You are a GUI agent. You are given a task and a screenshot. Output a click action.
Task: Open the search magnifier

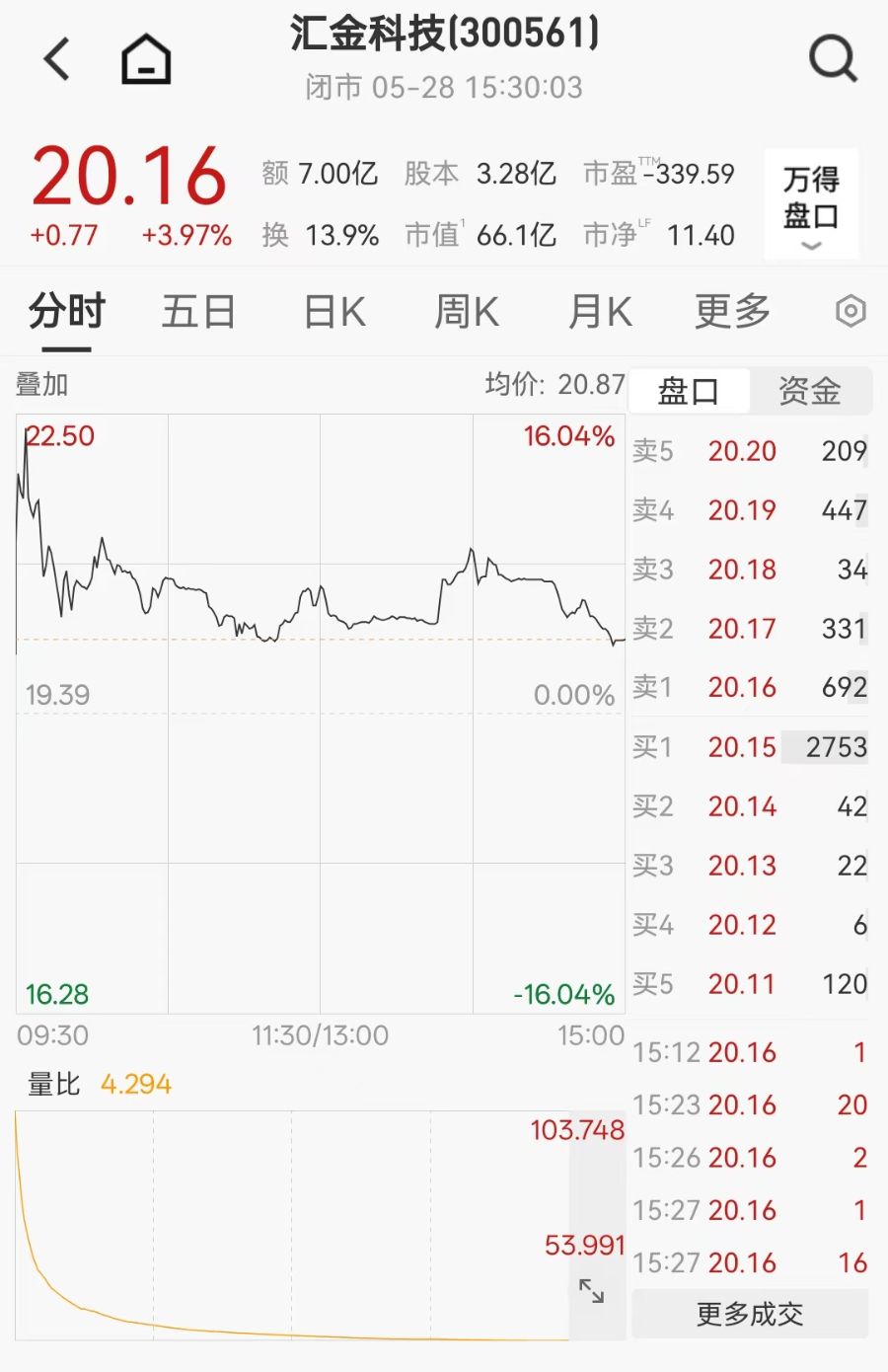coord(834,59)
